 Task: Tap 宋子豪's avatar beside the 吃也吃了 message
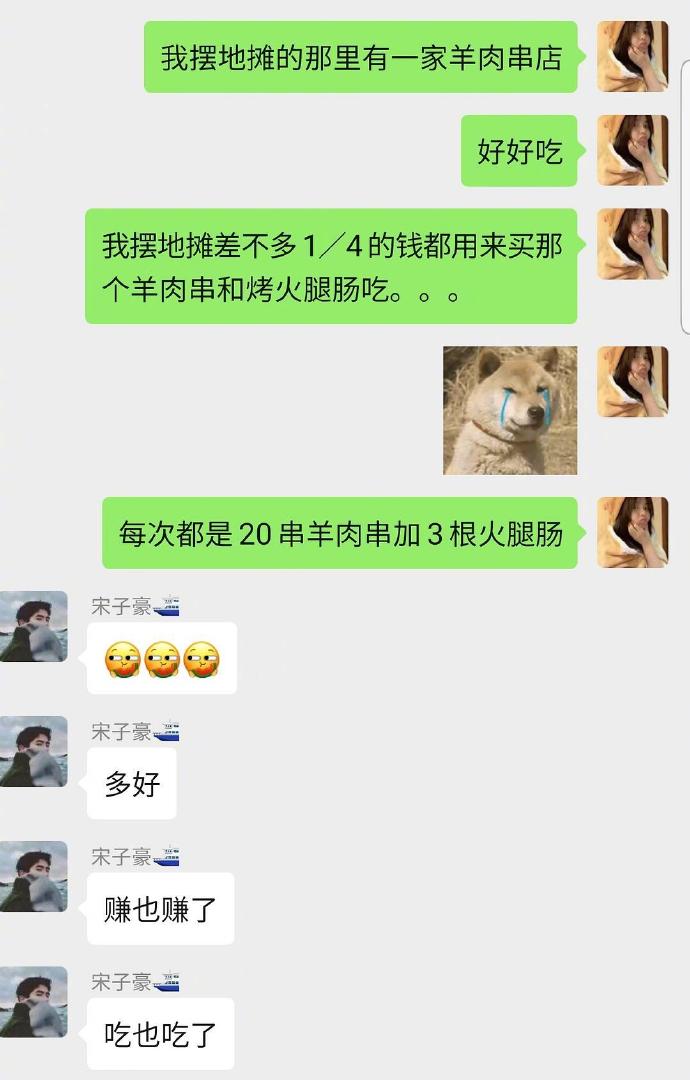(34, 1001)
